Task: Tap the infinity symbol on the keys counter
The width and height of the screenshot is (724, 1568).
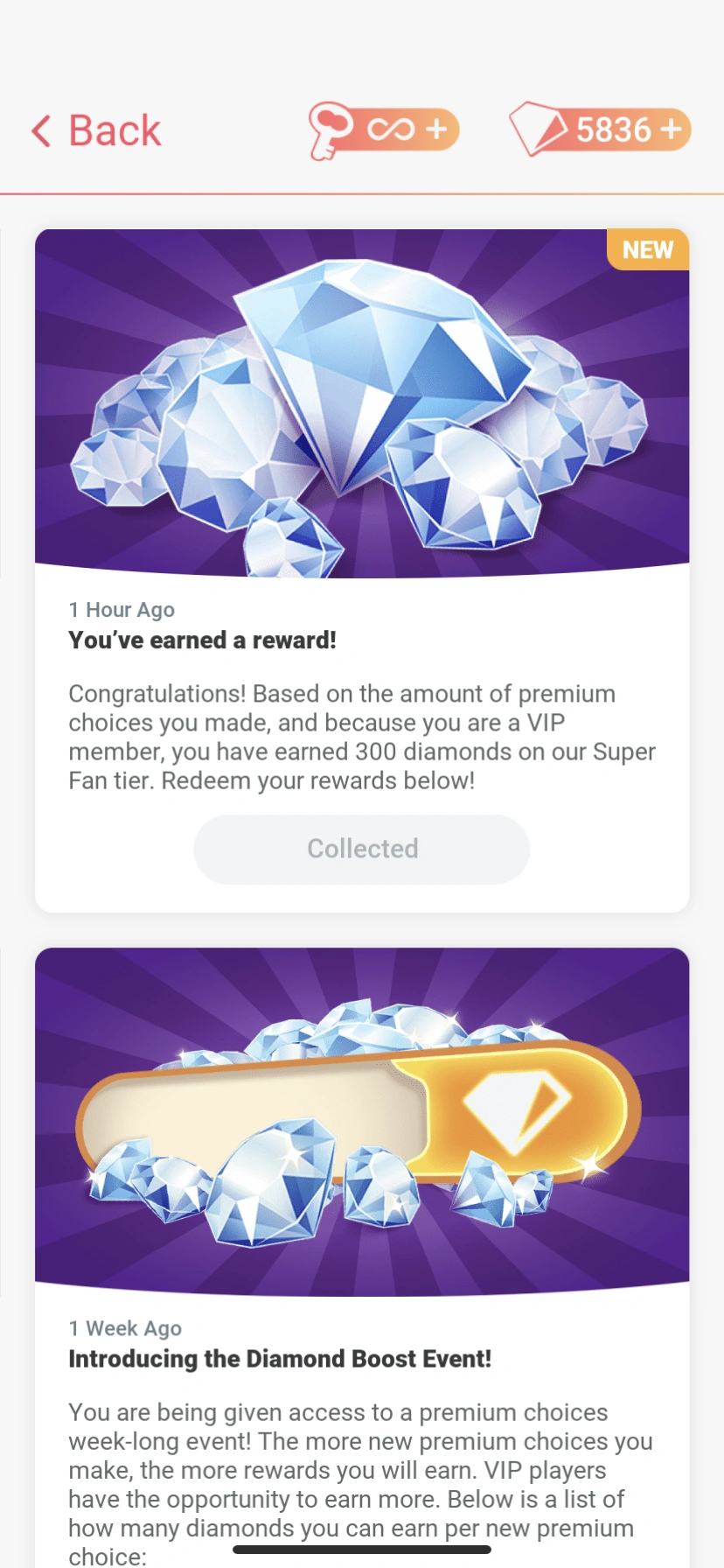Action: pos(393,129)
